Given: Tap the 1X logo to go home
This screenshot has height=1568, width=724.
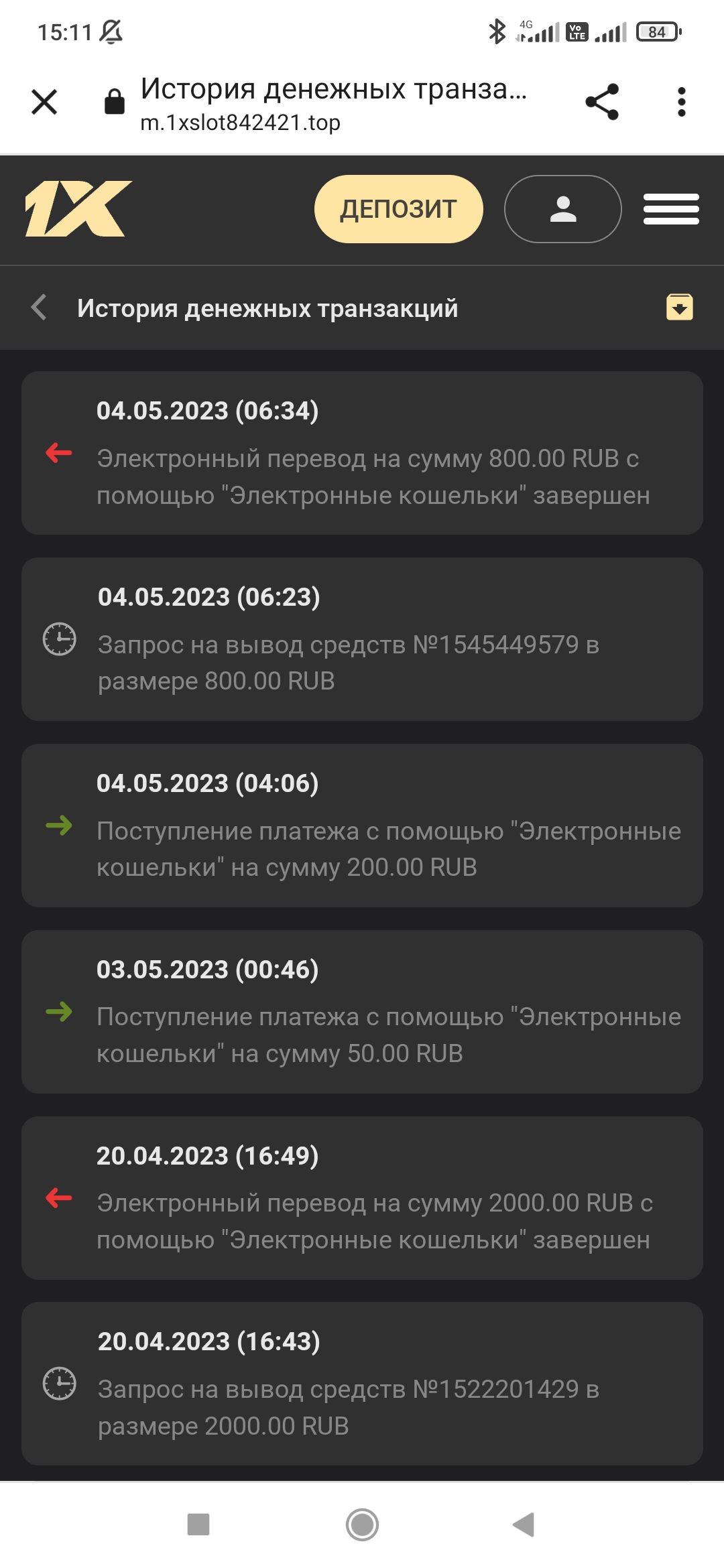Looking at the screenshot, I should click(x=78, y=208).
